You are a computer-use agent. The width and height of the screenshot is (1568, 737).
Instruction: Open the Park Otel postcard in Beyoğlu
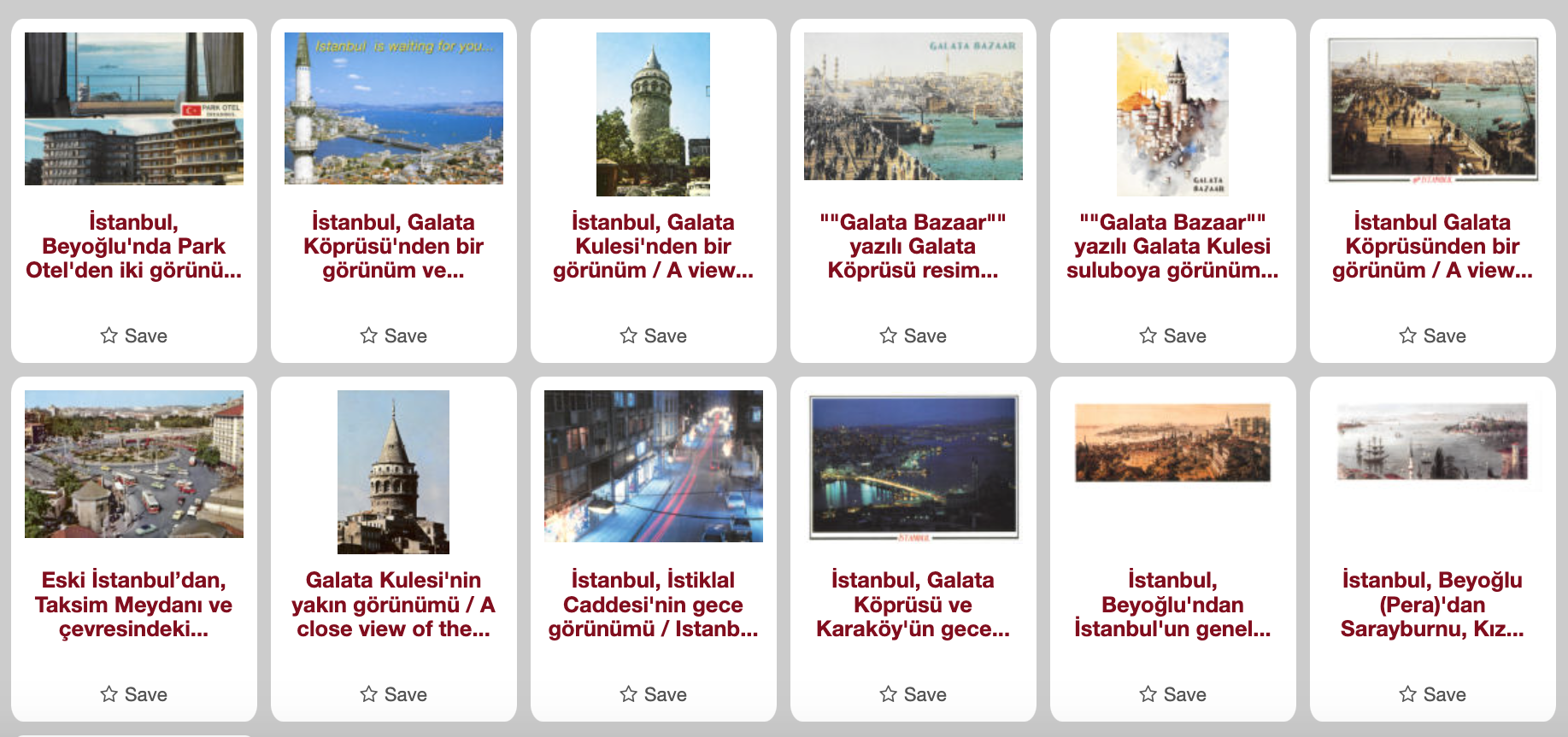pyautogui.click(x=133, y=246)
